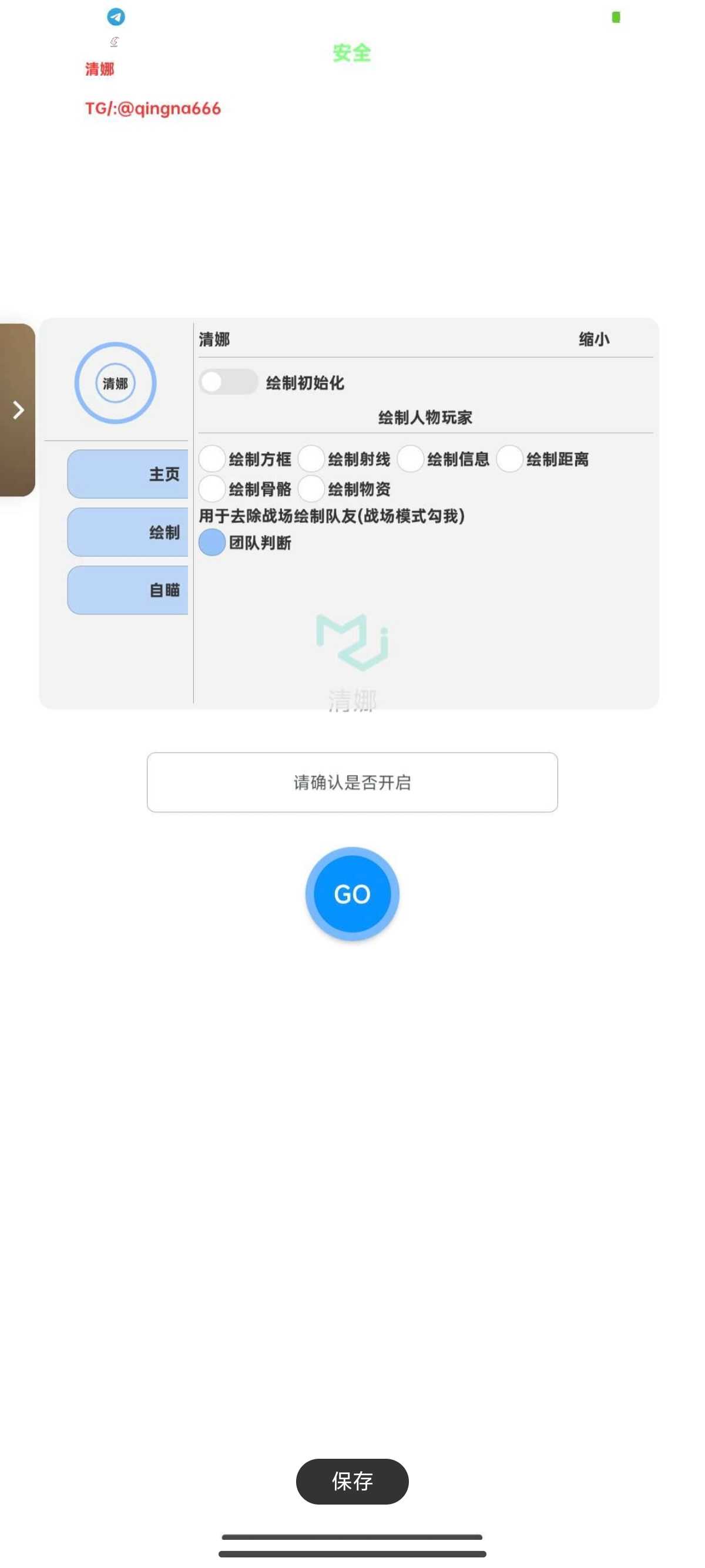Select the 绘制骨骼 option
Image resolution: width=705 pixels, height=1568 pixels.
pos(212,489)
